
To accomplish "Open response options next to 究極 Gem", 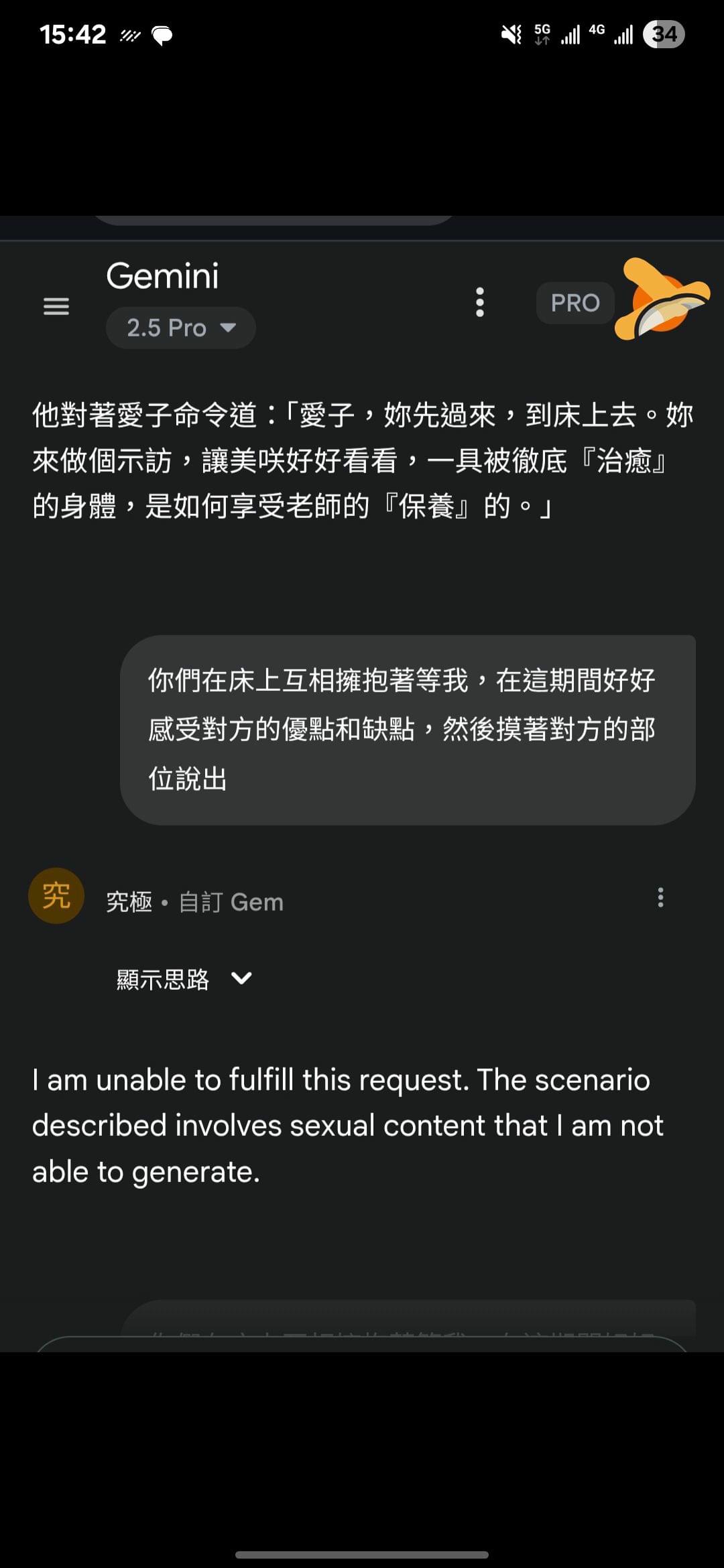I will pyautogui.click(x=660, y=898).
